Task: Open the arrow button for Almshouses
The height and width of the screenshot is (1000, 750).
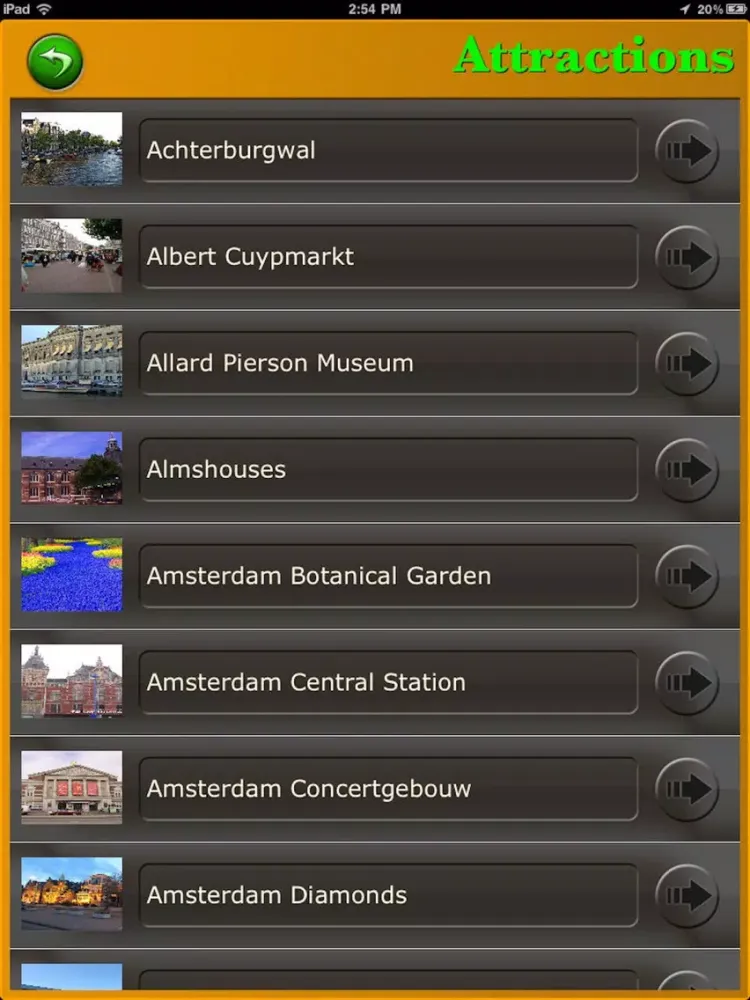Action: tap(687, 470)
